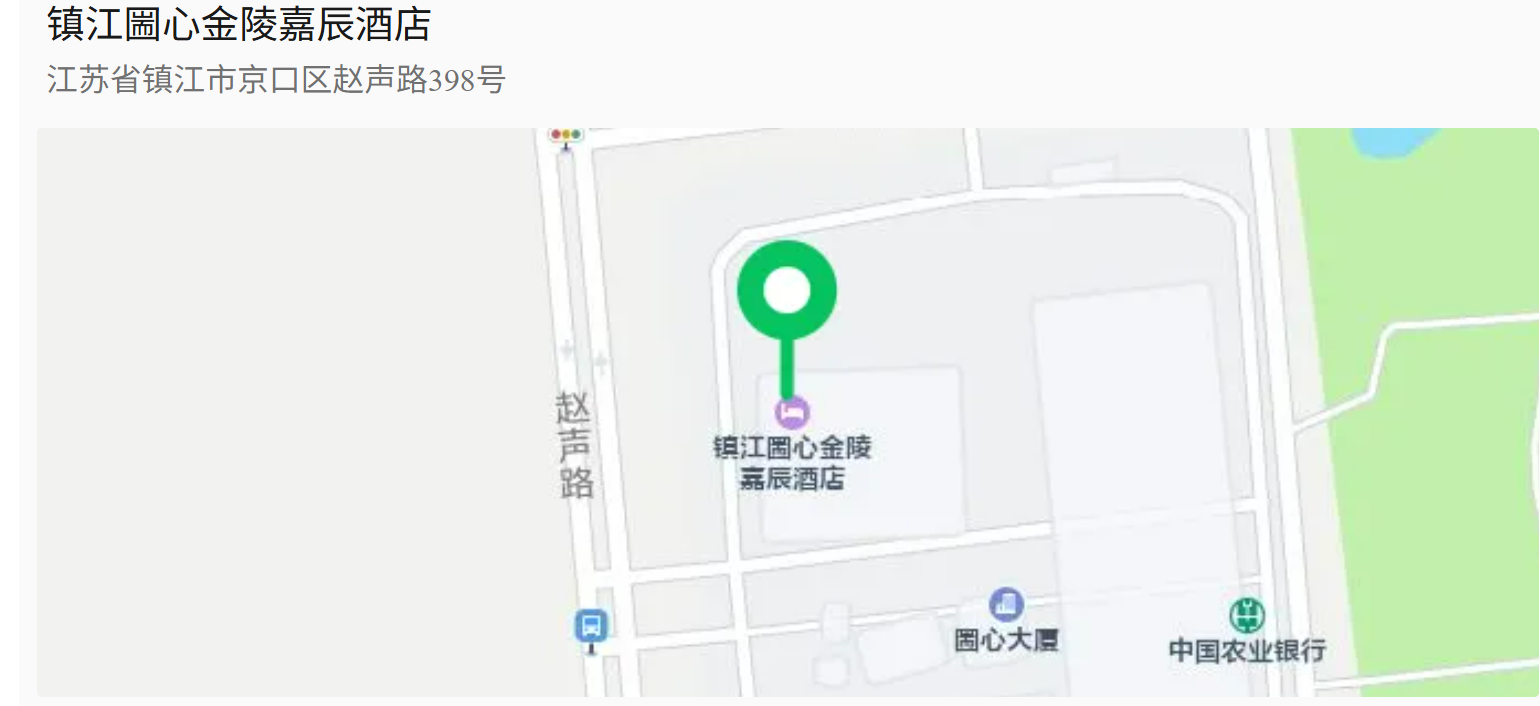The width and height of the screenshot is (1540, 706).
Task: Open the map preview of 镇江圌心金陵嘉辰酒店
Action: coord(787,412)
